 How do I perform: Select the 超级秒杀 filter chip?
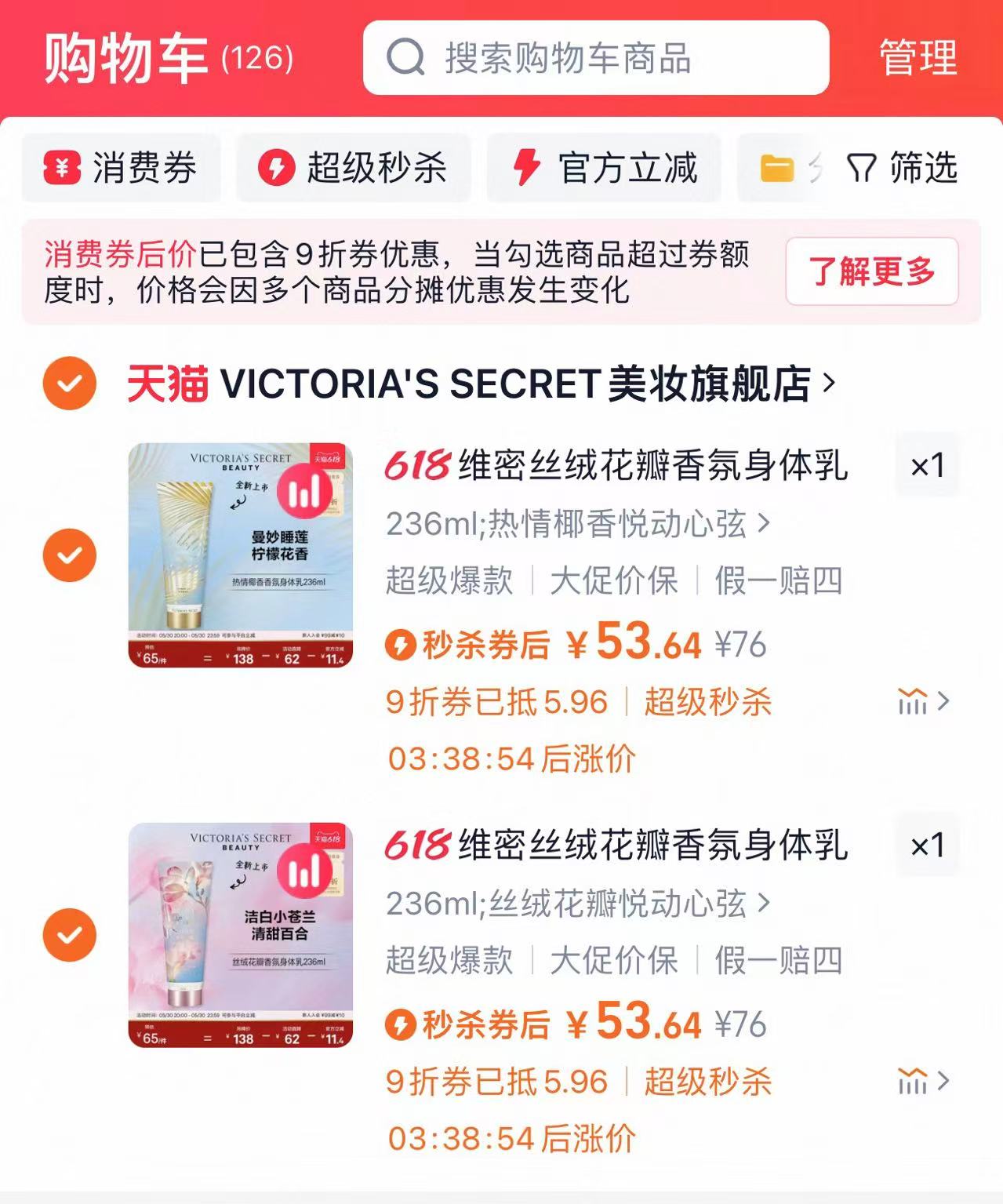click(354, 168)
